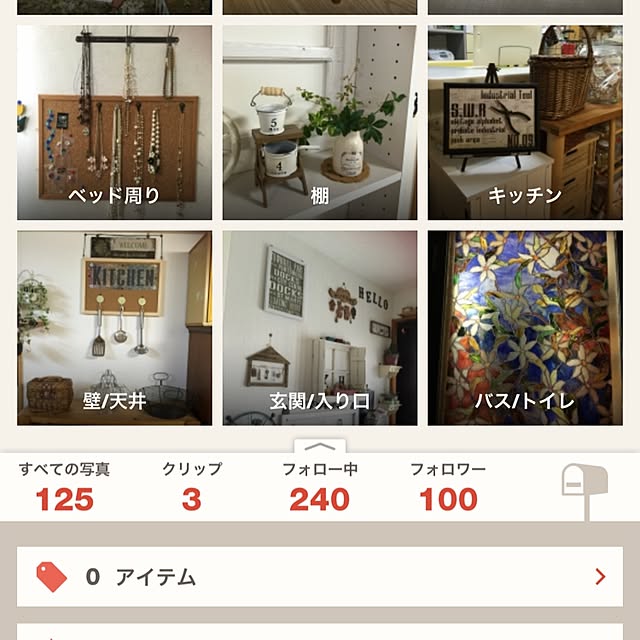Collapse the panel with the up chevron
This screenshot has width=640, height=640.
[319, 448]
